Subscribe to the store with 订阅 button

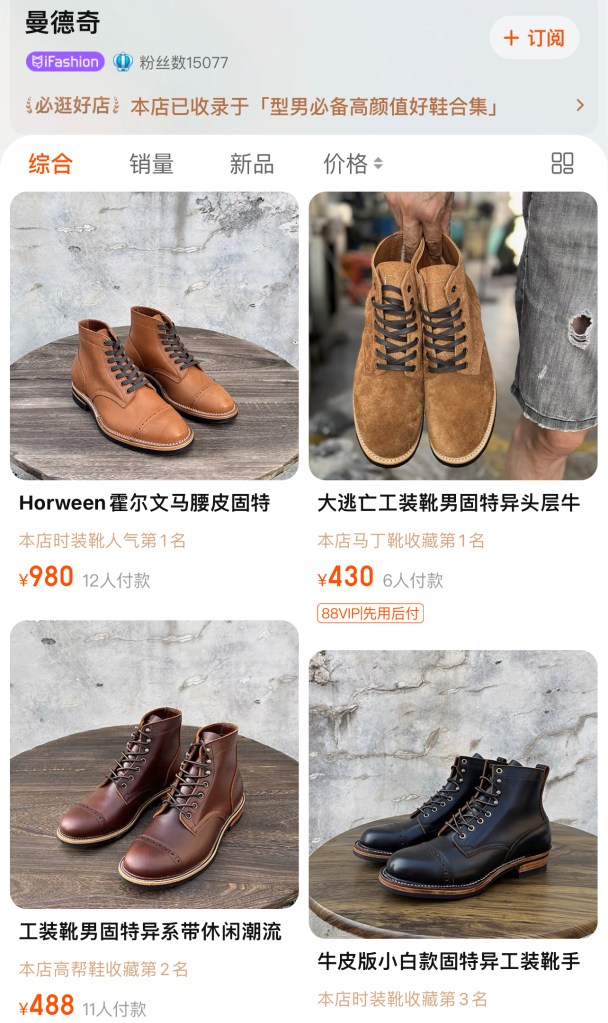(x=534, y=38)
